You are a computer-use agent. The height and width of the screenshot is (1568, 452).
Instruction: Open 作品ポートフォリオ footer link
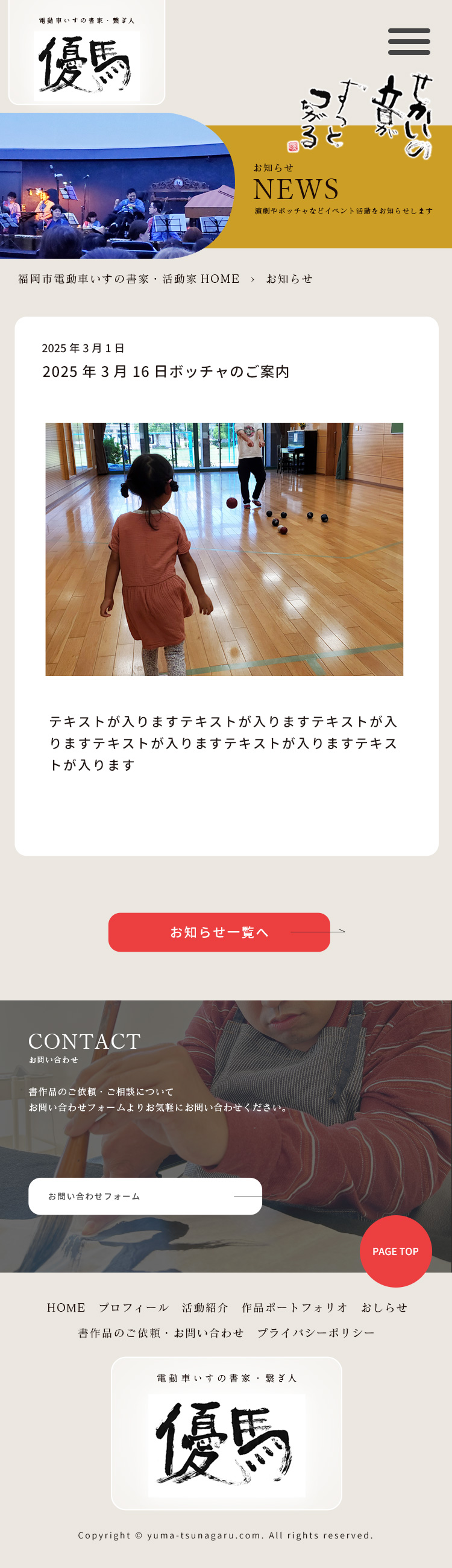click(295, 1307)
